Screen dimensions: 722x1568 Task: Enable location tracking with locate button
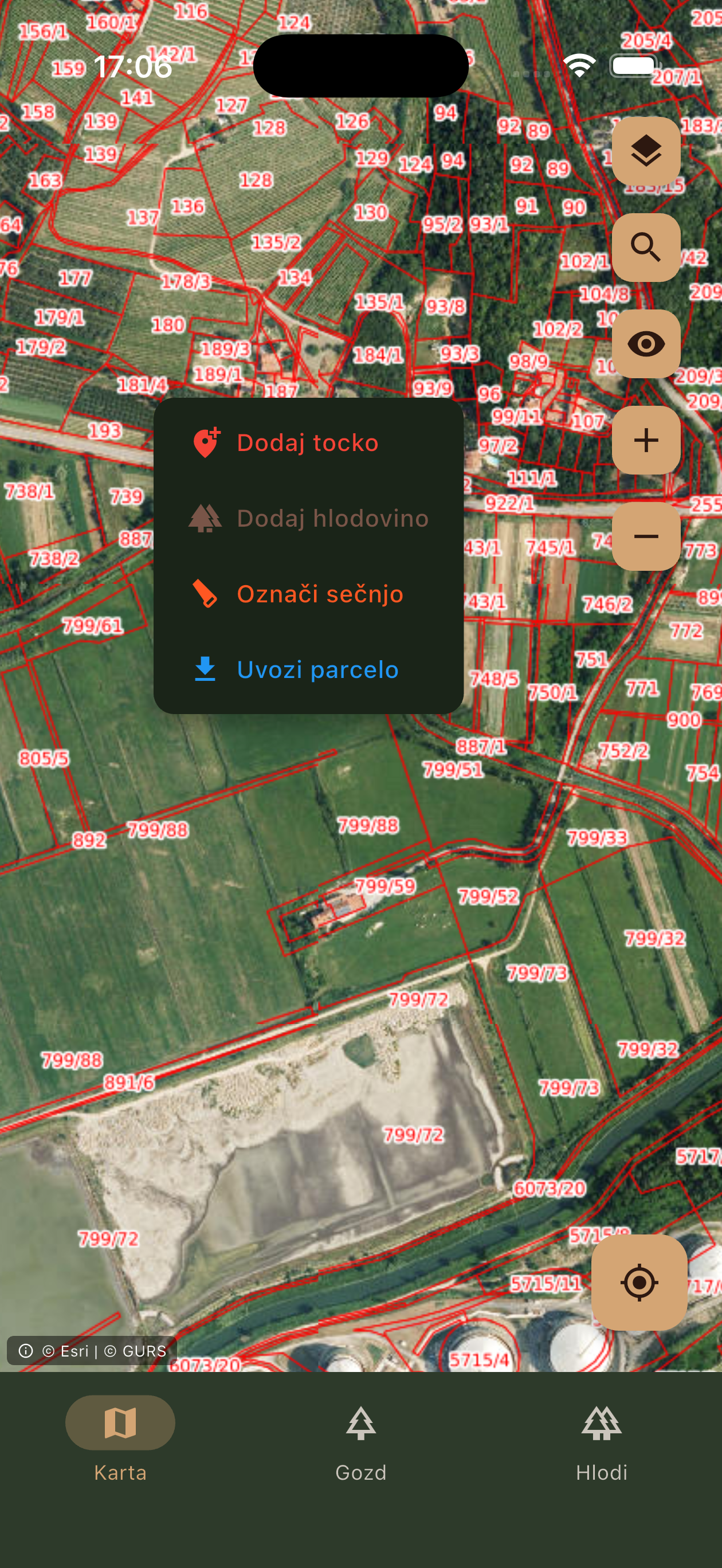pos(641,1282)
